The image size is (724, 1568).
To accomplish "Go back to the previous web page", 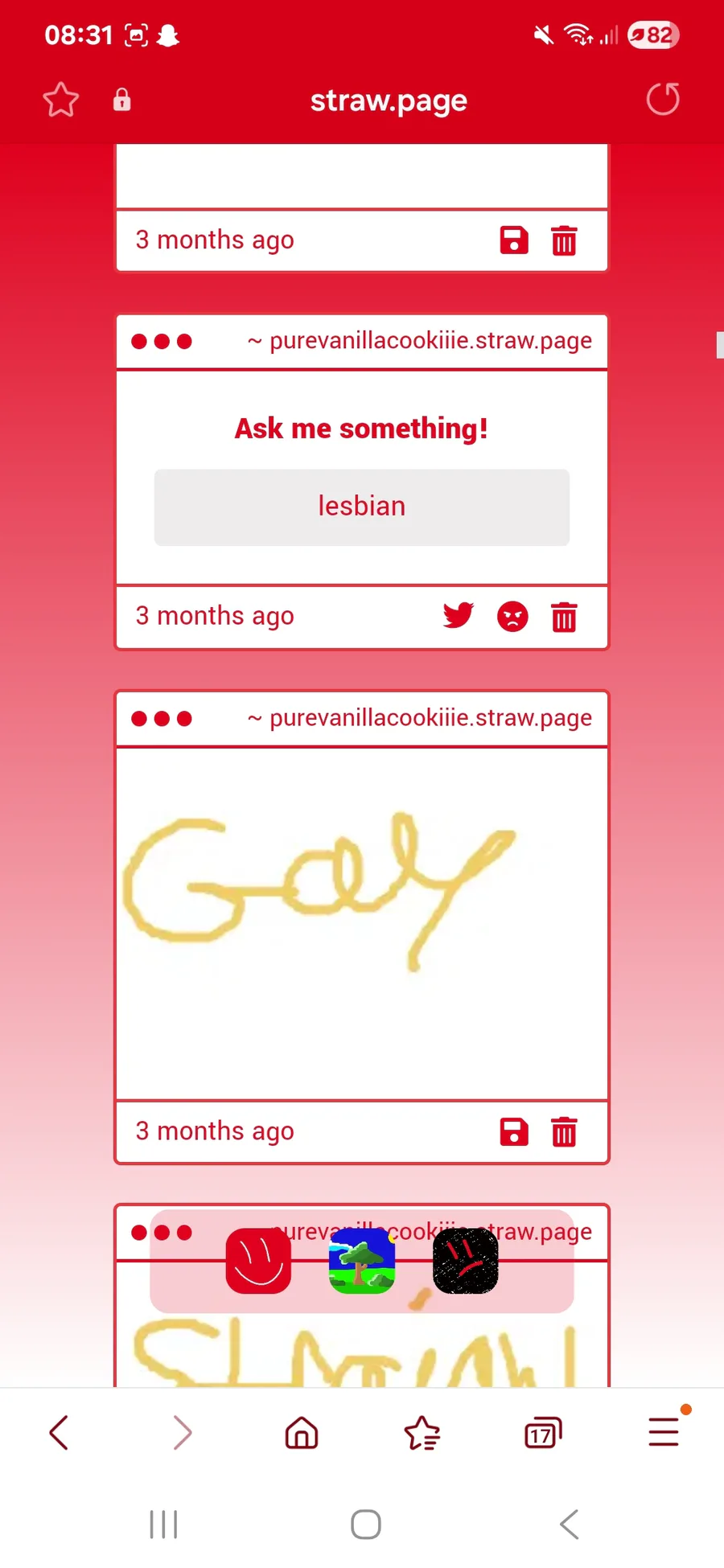I will click(60, 1433).
